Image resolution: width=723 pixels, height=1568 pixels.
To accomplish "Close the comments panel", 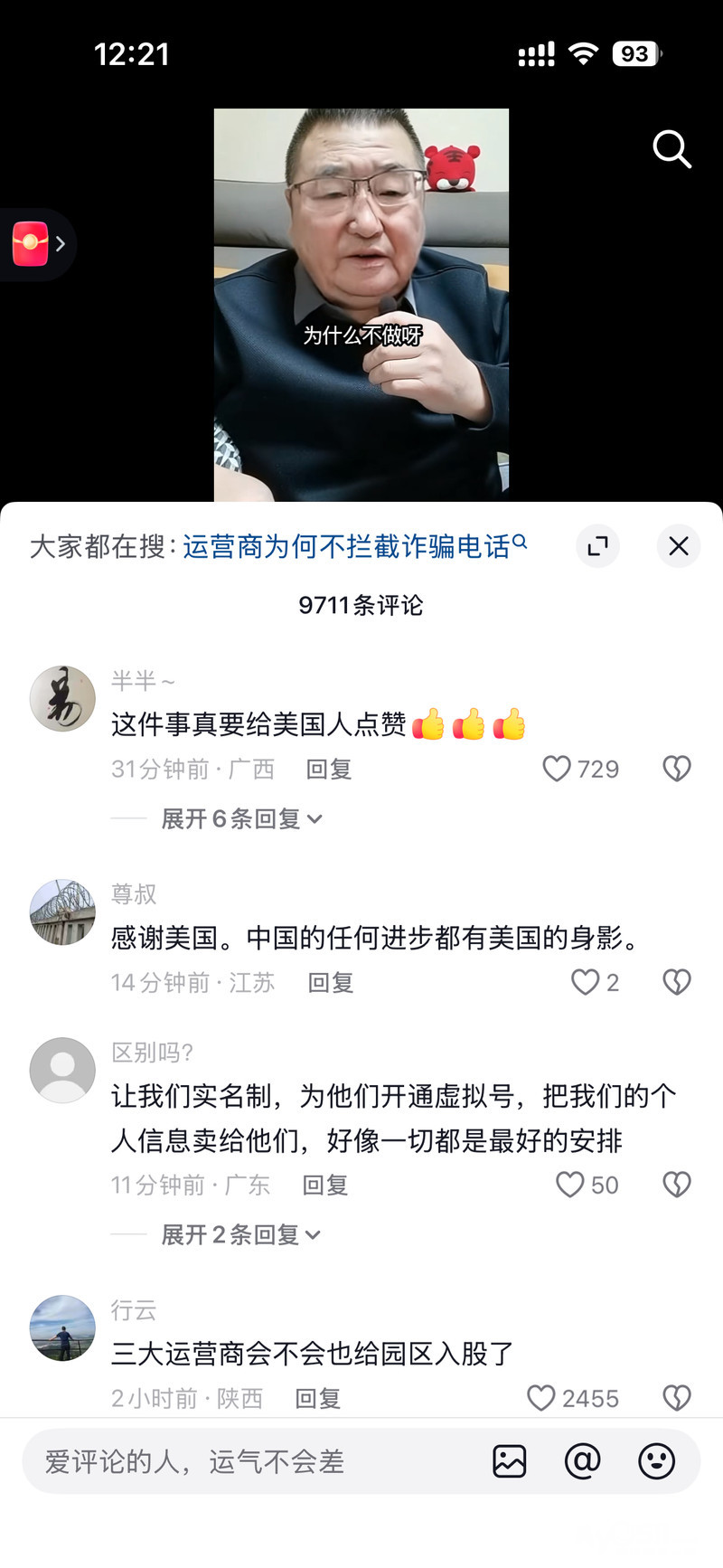I will pos(678,546).
